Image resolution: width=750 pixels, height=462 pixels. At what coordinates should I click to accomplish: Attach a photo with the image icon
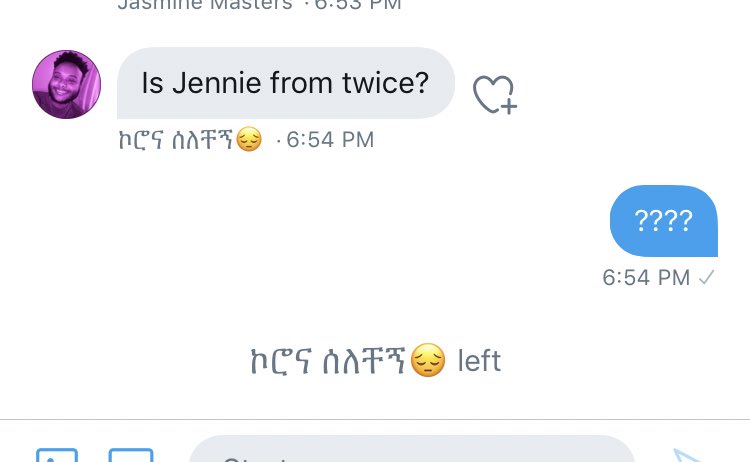point(57,455)
